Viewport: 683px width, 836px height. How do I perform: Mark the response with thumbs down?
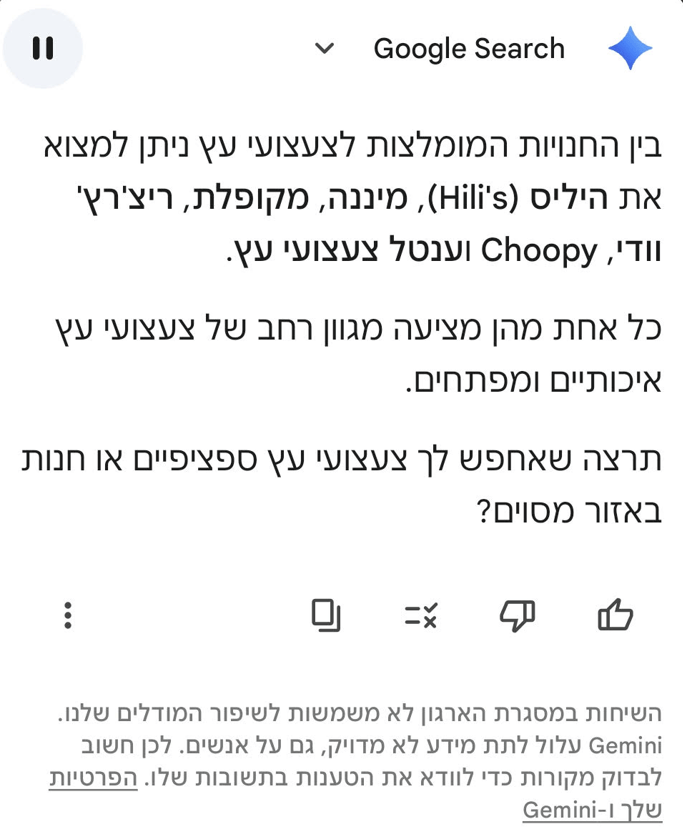pyautogui.click(x=517, y=615)
